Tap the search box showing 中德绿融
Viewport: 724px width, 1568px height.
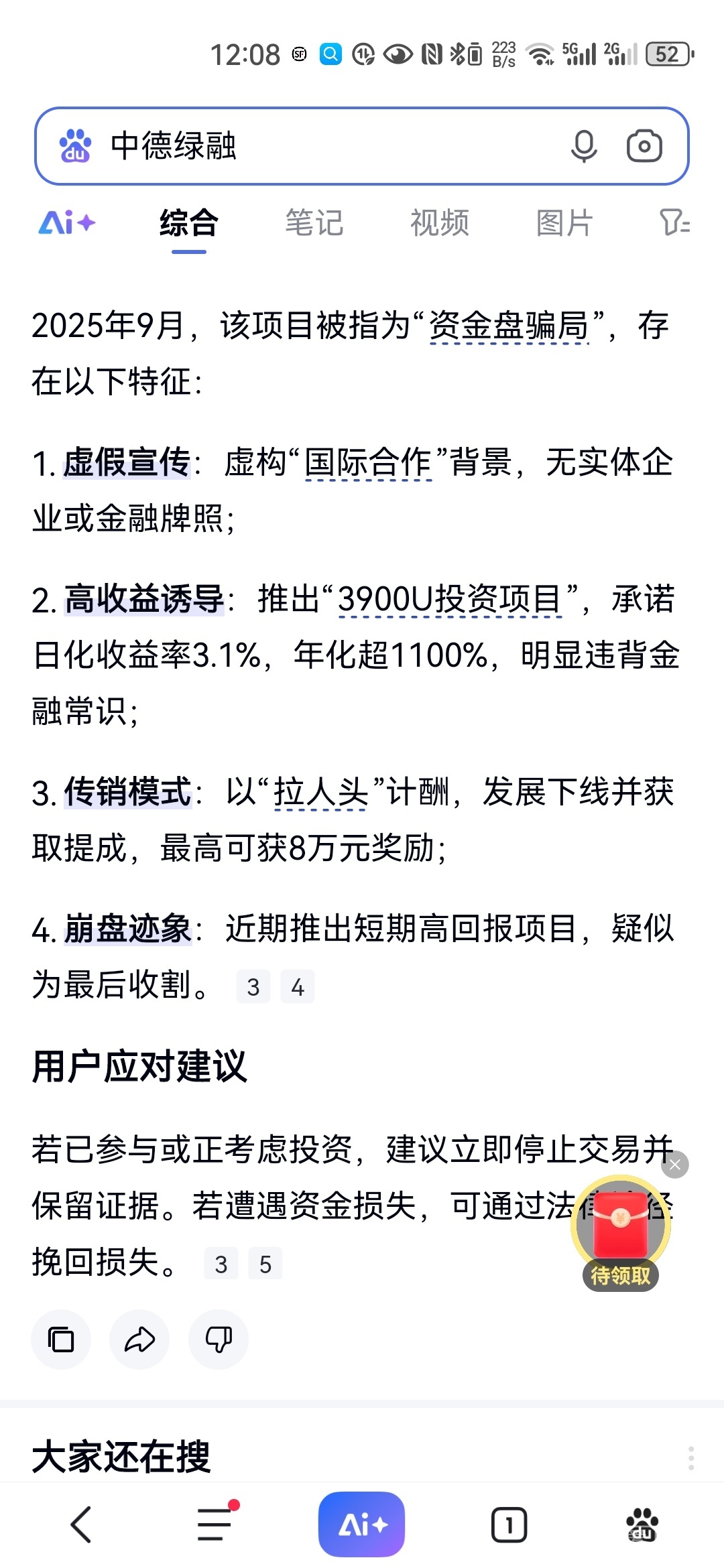[322, 146]
